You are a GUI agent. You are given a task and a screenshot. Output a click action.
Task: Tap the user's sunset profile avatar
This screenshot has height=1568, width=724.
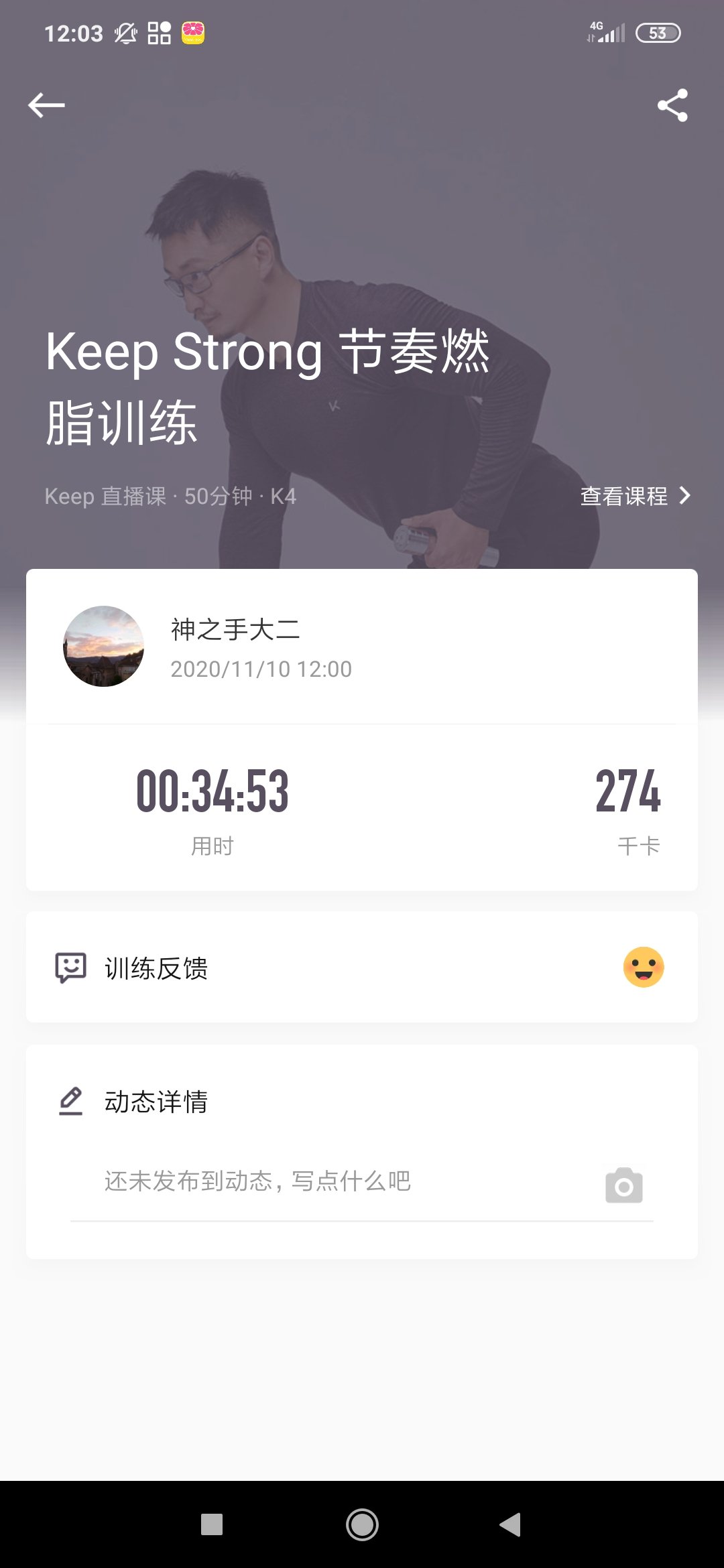(105, 646)
